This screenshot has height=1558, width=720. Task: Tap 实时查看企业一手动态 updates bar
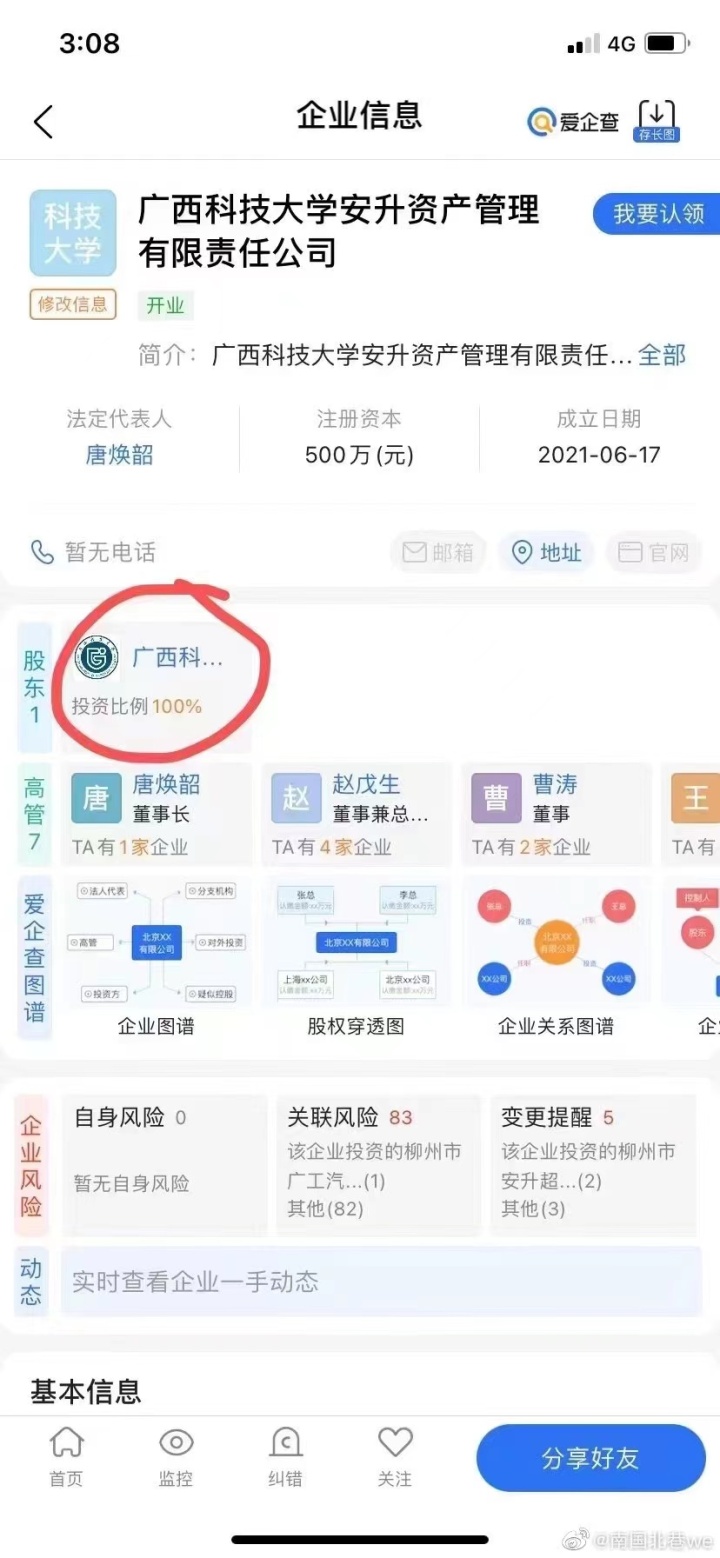point(380,1281)
